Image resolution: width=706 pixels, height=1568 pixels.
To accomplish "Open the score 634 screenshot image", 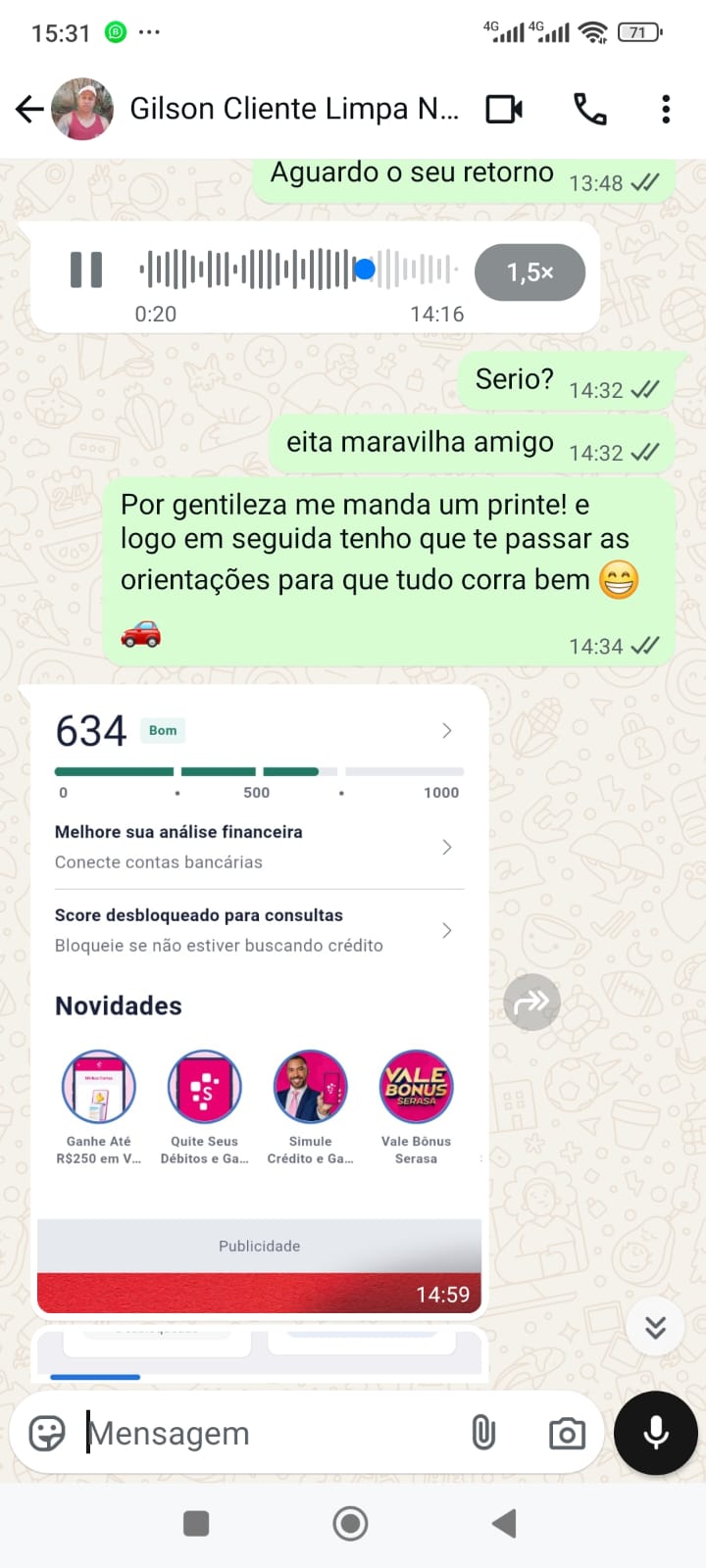I will click(259, 980).
